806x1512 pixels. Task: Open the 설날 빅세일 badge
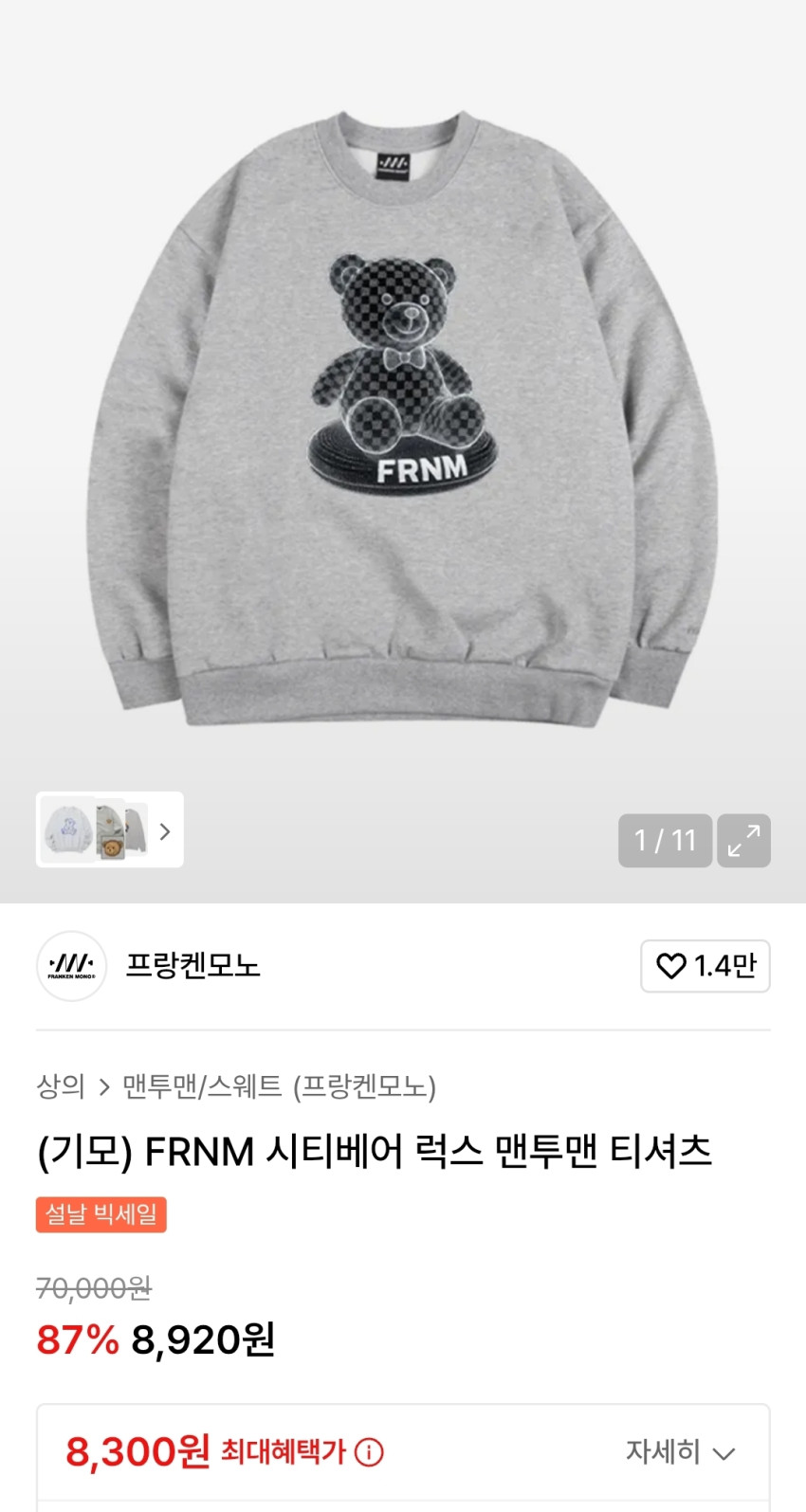[101, 1214]
